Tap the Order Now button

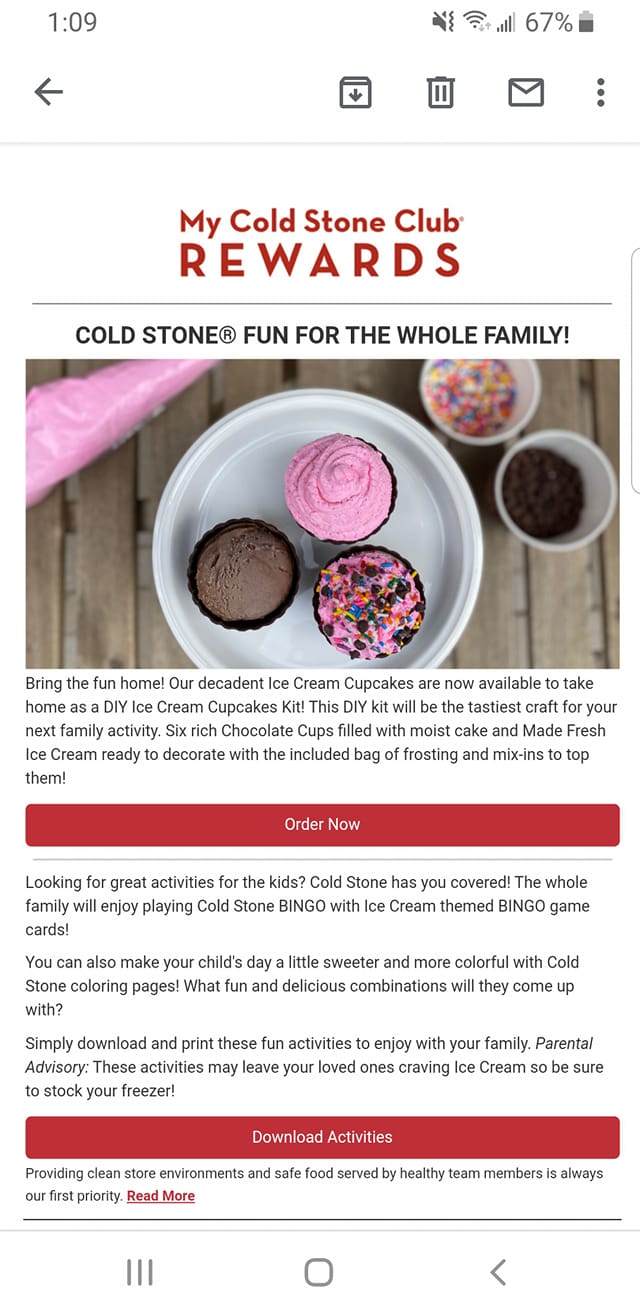point(322,825)
